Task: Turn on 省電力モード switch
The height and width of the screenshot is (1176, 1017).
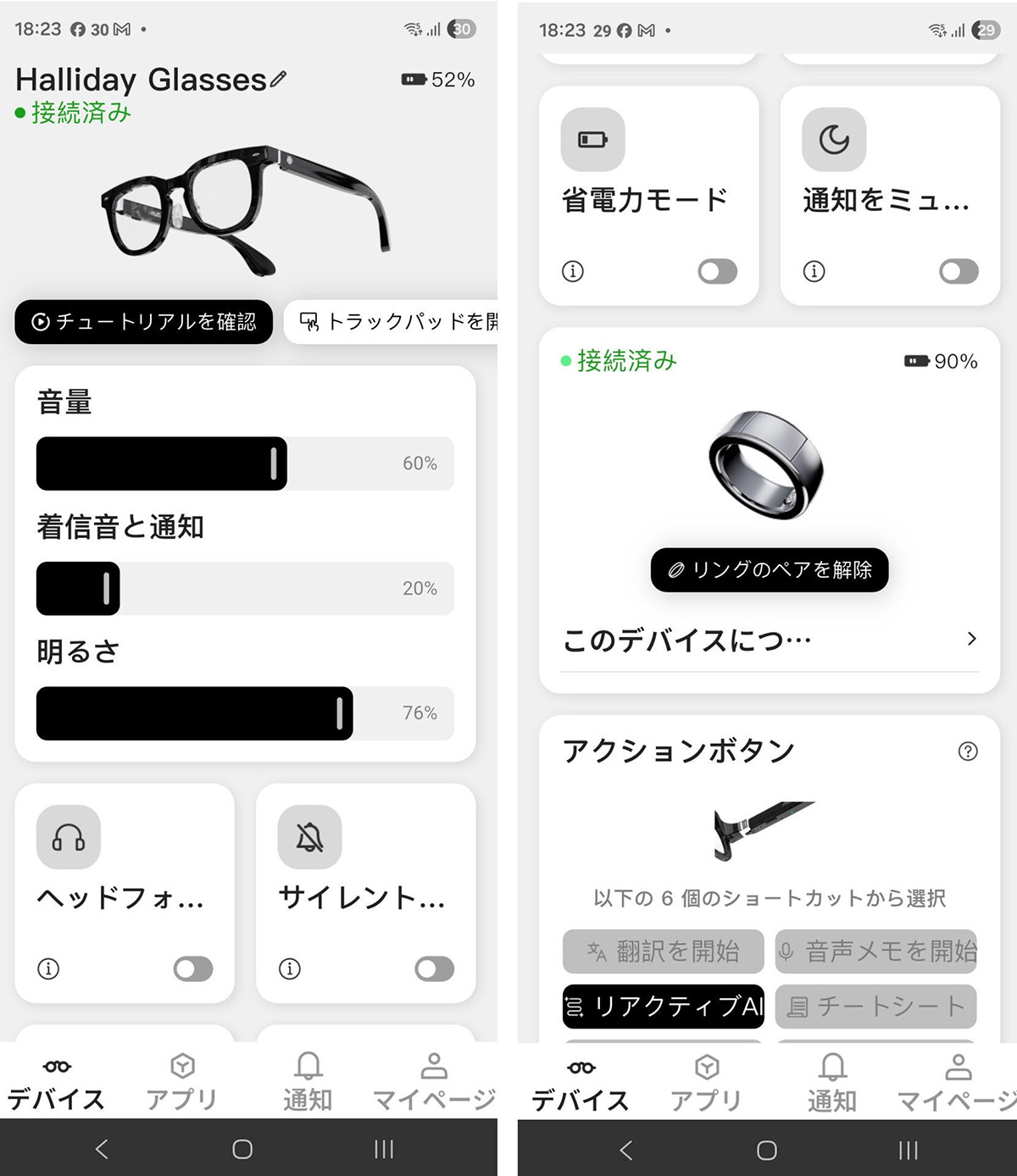Action: point(717,271)
